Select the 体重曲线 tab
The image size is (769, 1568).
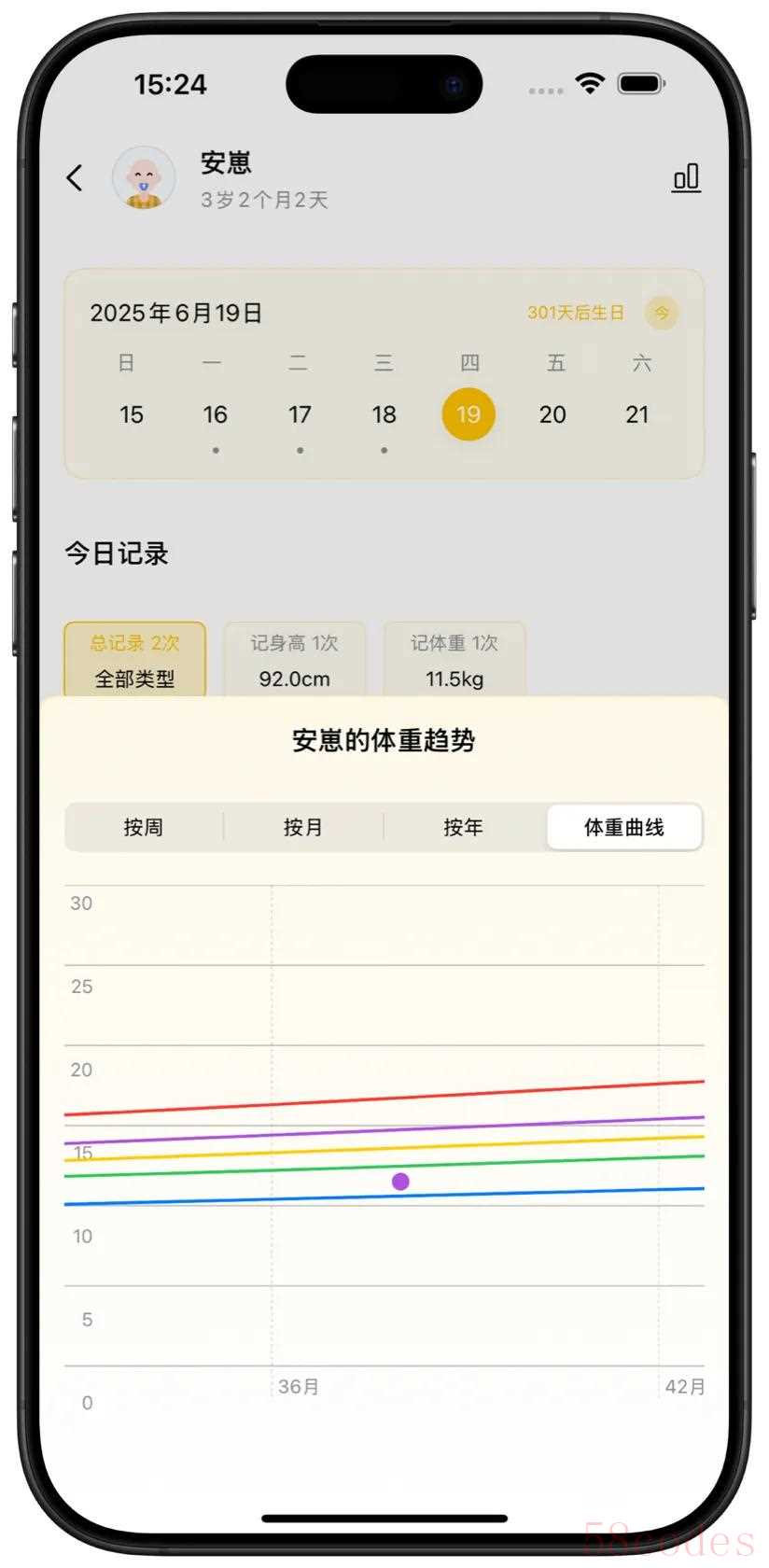point(623,827)
